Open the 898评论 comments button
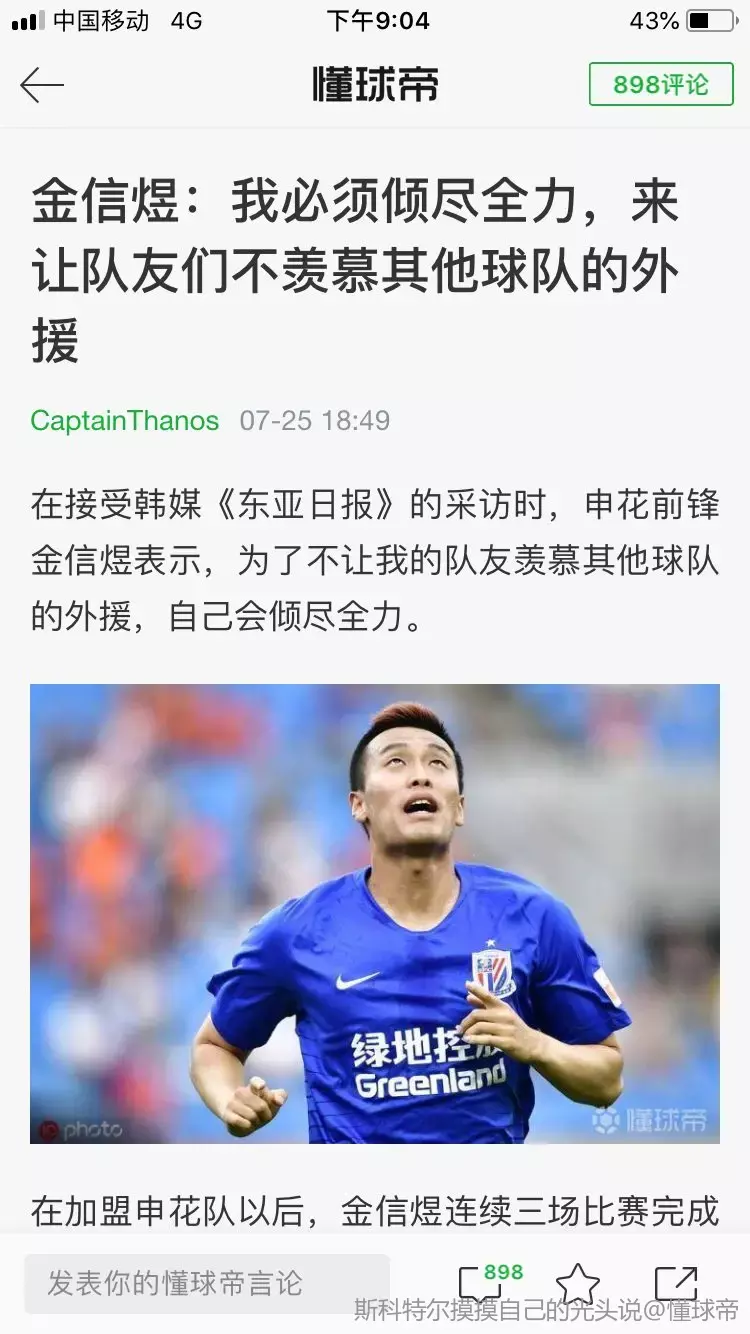This screenshot has height=1334, width=750. click(x=660, y=85)
